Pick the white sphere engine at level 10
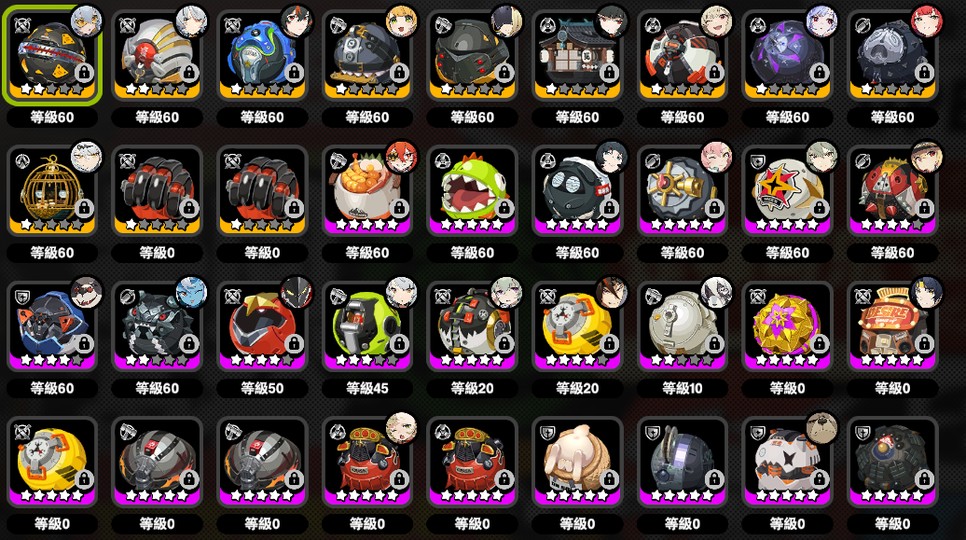The image size is (966, 540). pos(683,326)
